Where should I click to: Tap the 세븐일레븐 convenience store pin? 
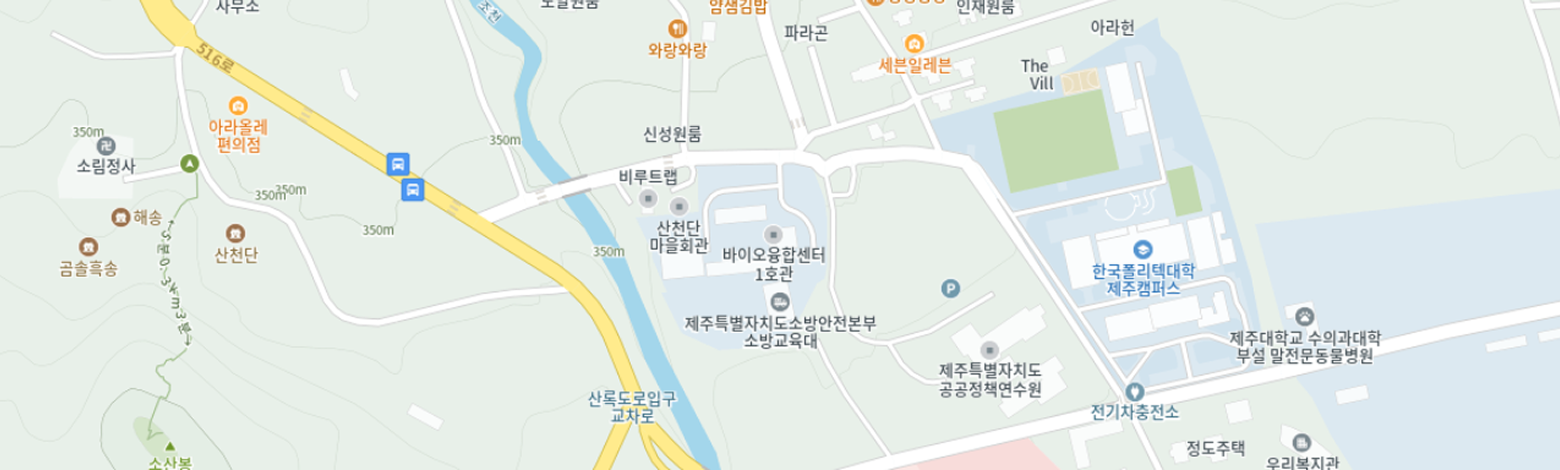point(913,45)
